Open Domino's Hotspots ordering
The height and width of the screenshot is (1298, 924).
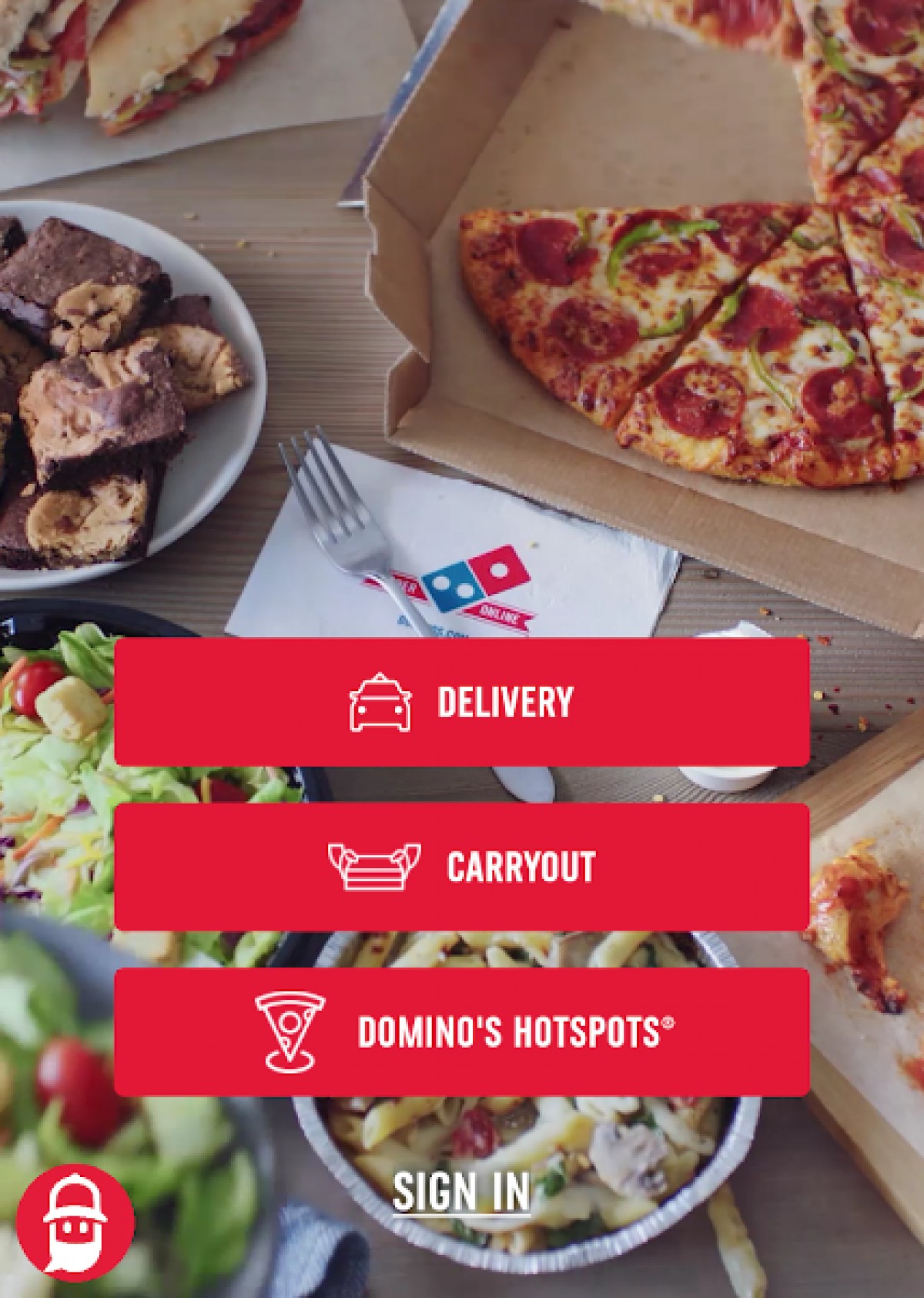pyautogui.click(x=462, y=1031)
